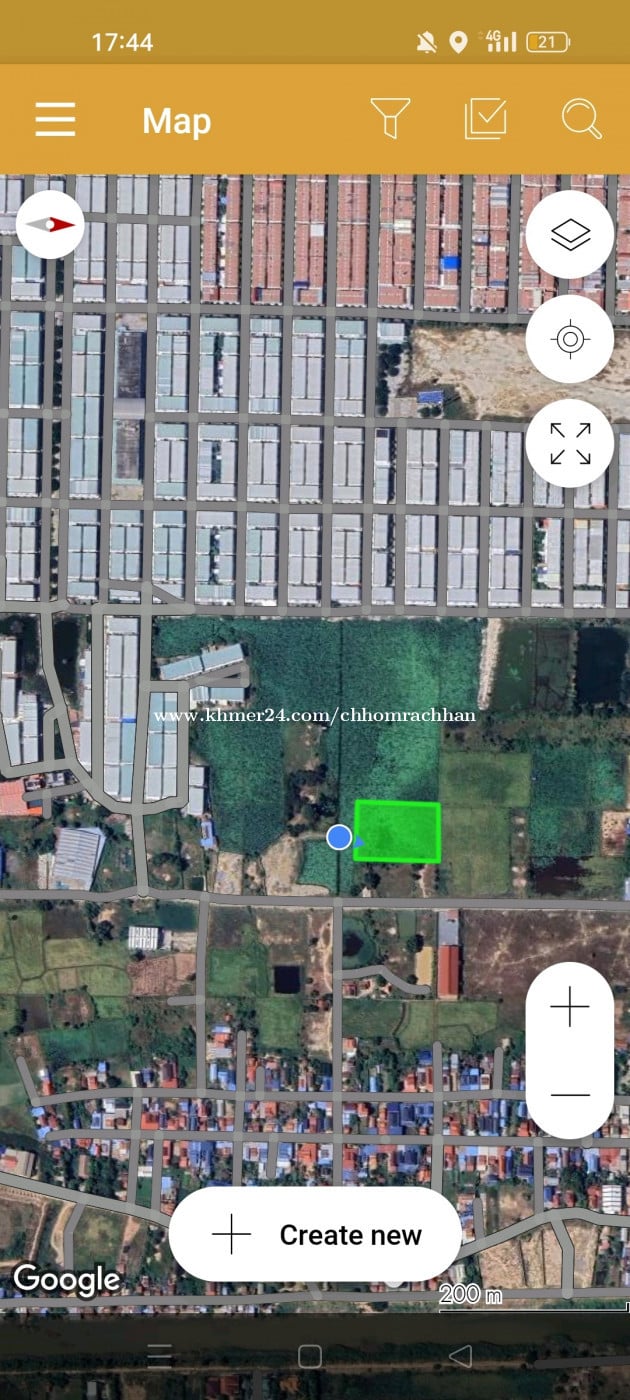Open the search magnifier

581,119
